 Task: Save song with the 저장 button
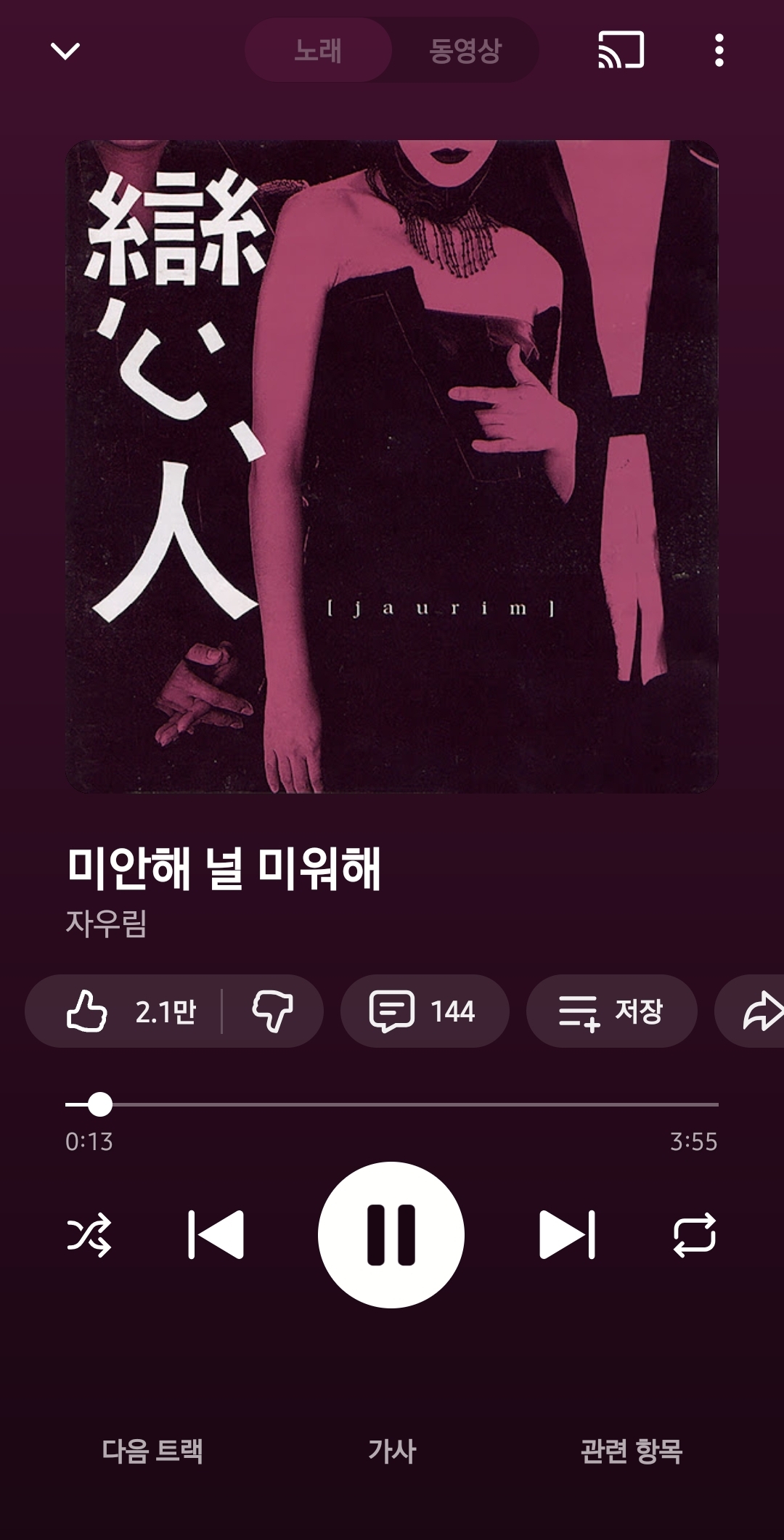(611, 1011)
